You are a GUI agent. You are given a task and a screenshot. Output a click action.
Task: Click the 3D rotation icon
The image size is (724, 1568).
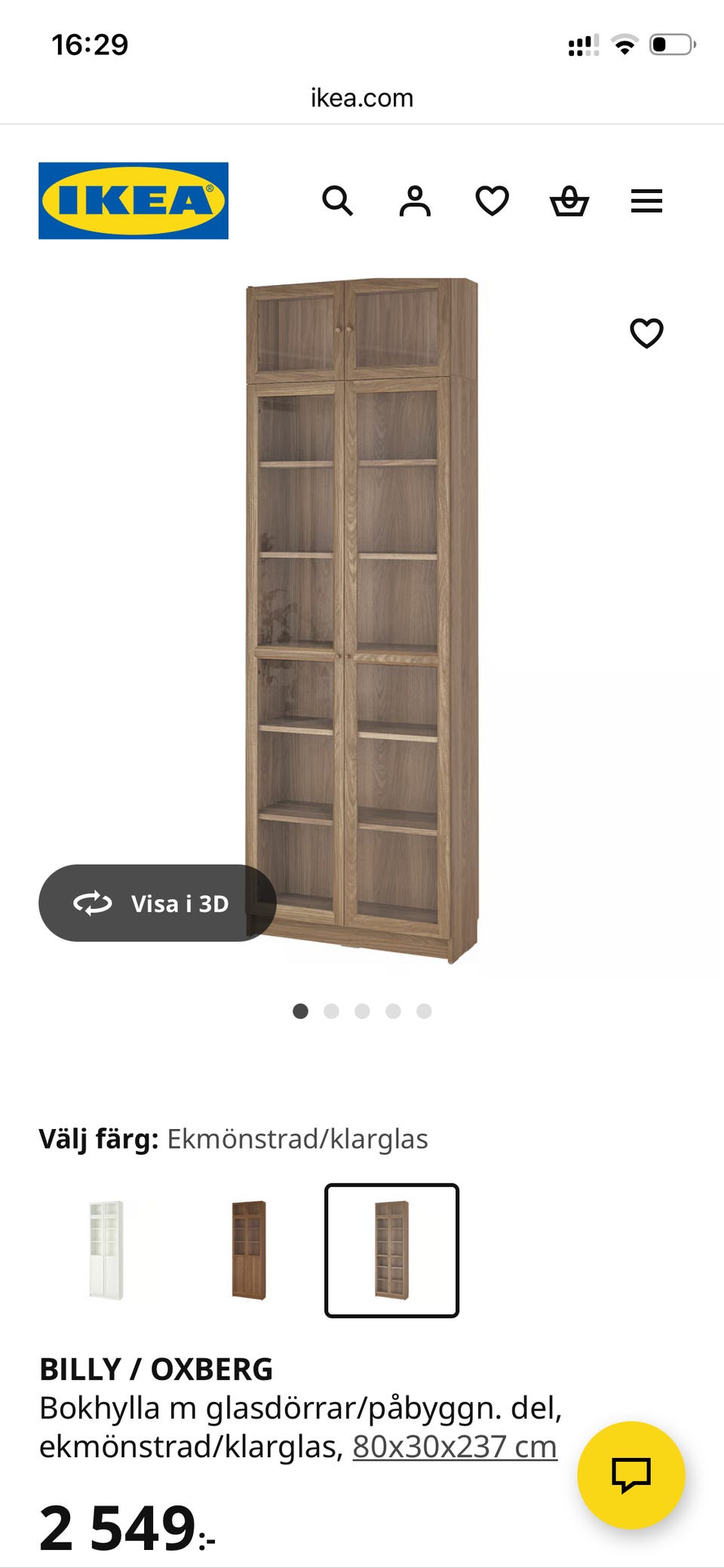92,904
